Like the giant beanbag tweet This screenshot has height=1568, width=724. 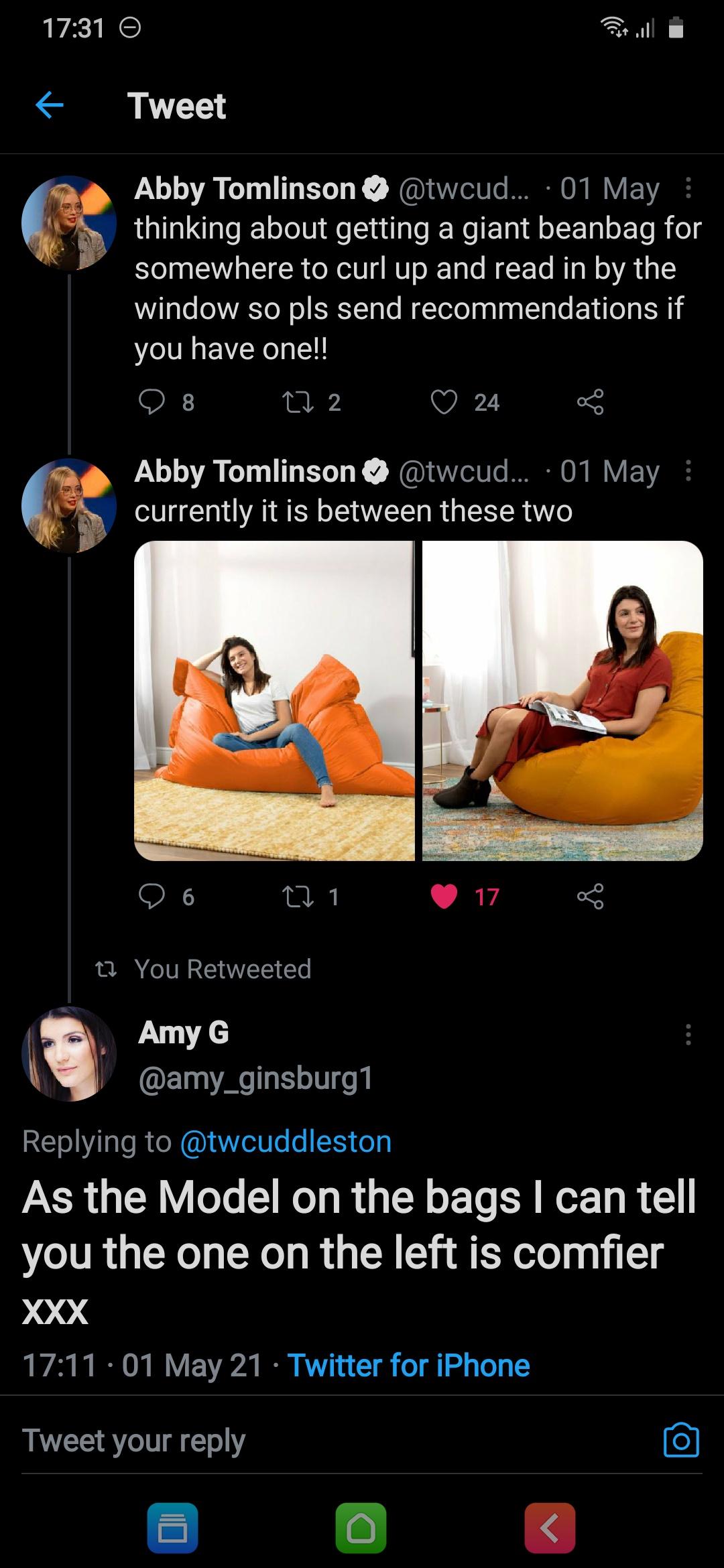(444, 402)
